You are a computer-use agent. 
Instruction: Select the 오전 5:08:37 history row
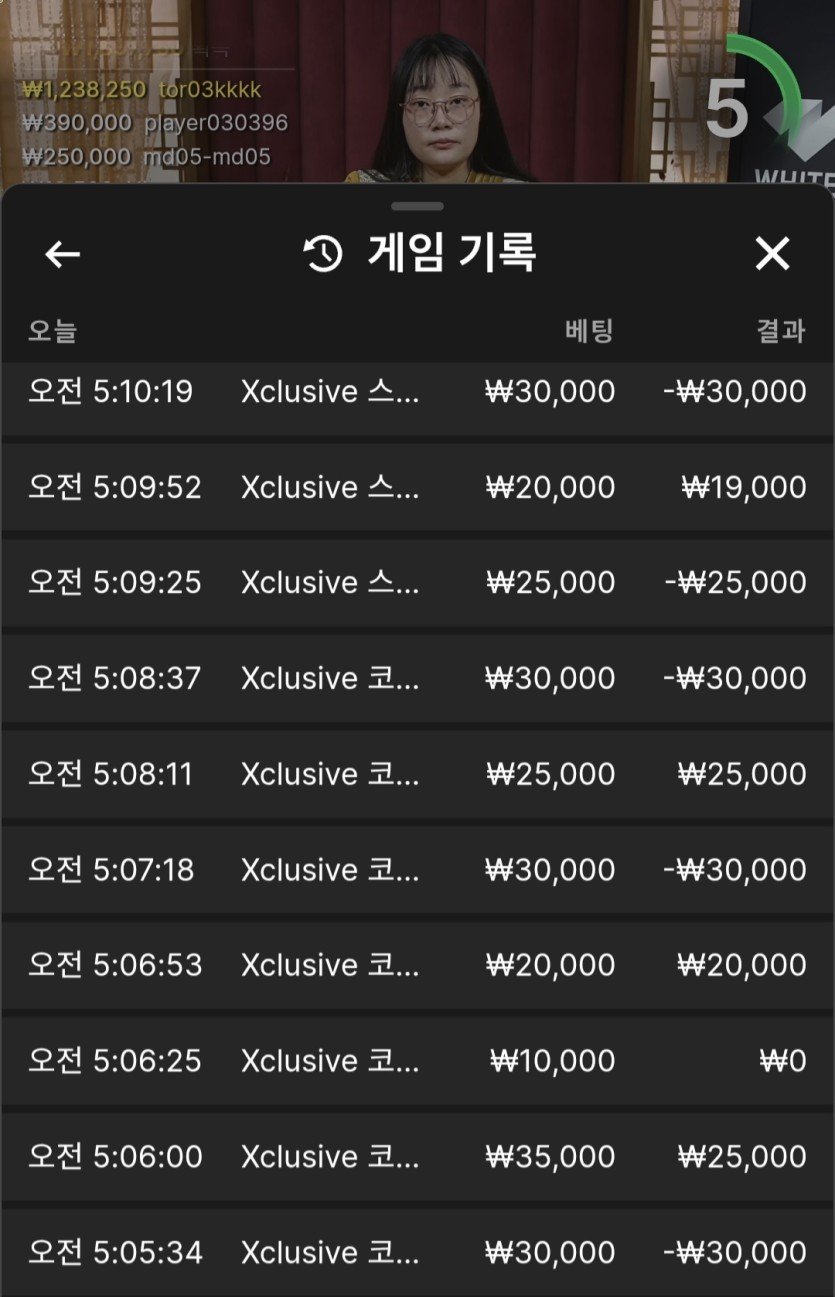pyautogui.click(x=417, y=678)
